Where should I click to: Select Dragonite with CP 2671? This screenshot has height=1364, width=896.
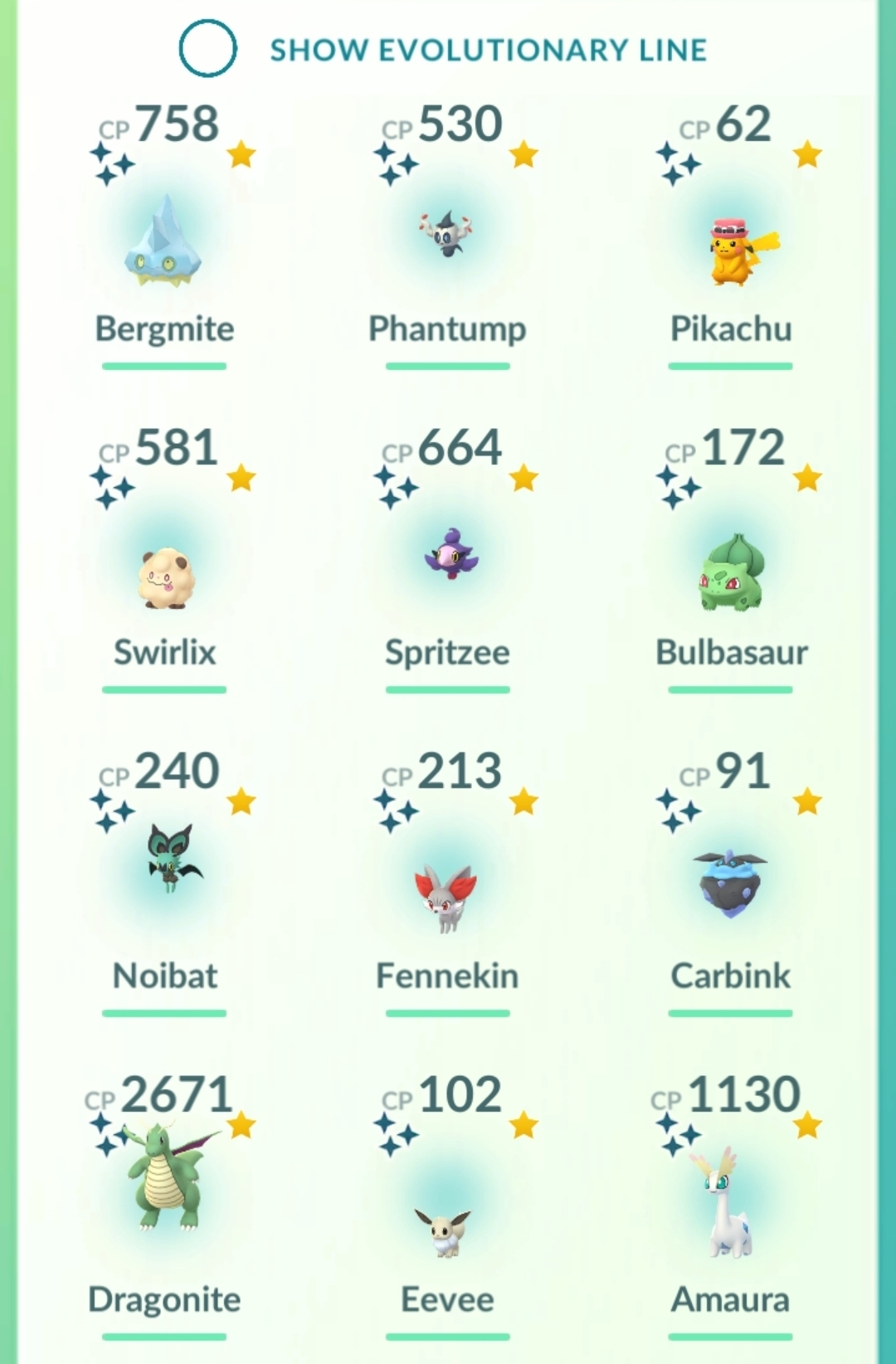[166, 1179]
